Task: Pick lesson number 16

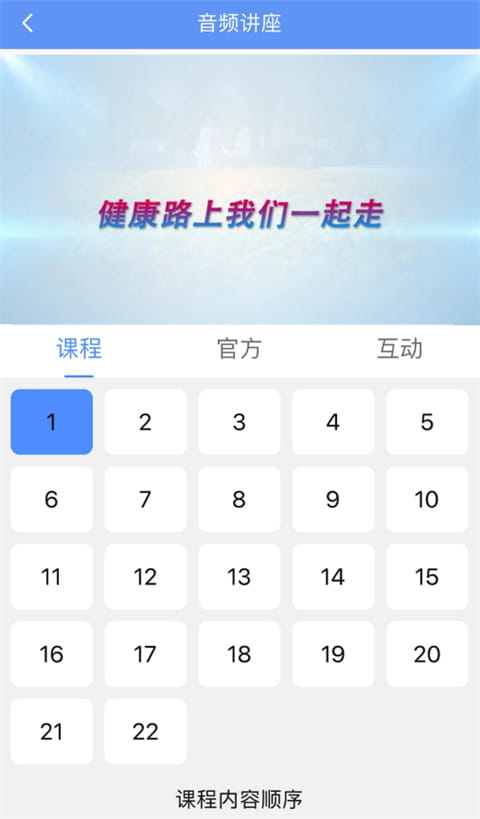Action: [52, 654]
